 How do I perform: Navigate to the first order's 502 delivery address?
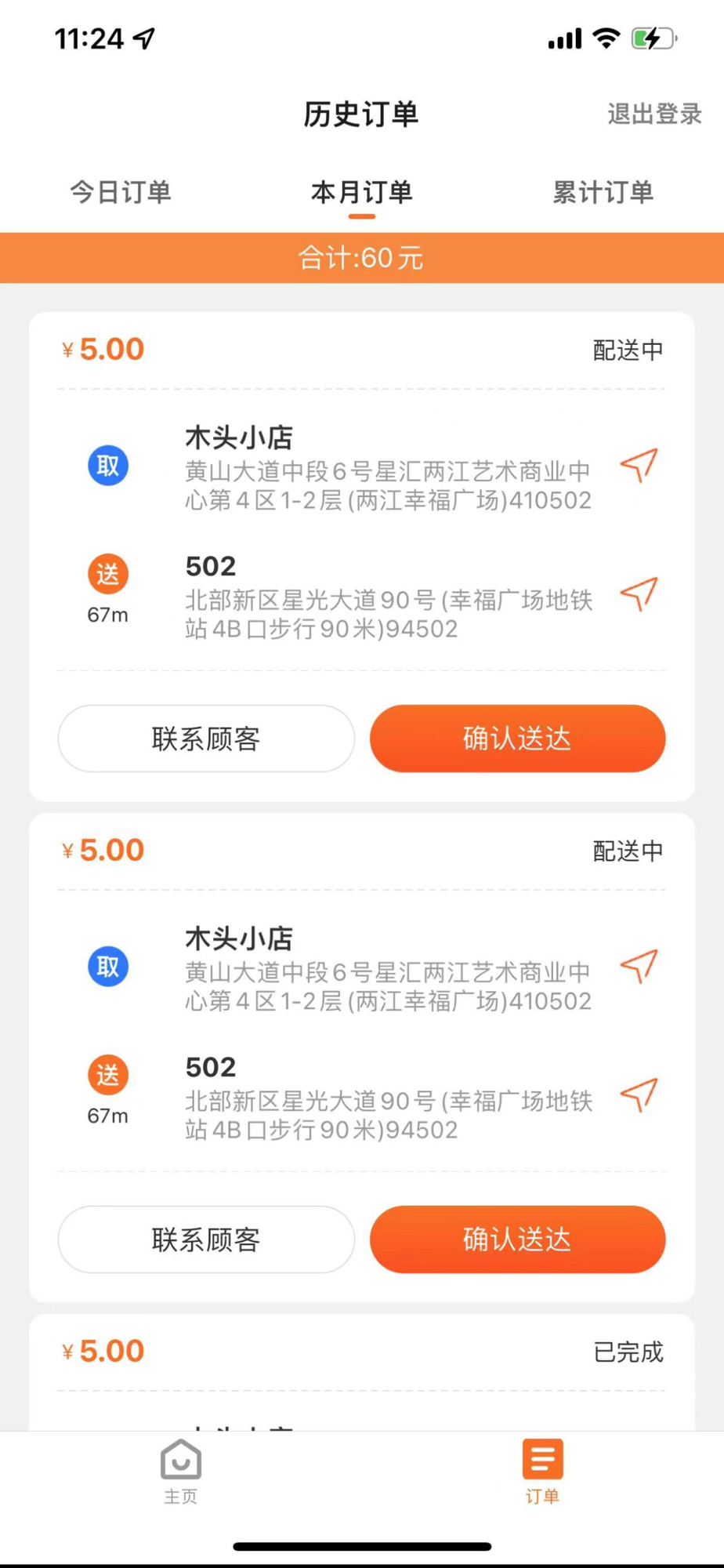pos(639,594)
